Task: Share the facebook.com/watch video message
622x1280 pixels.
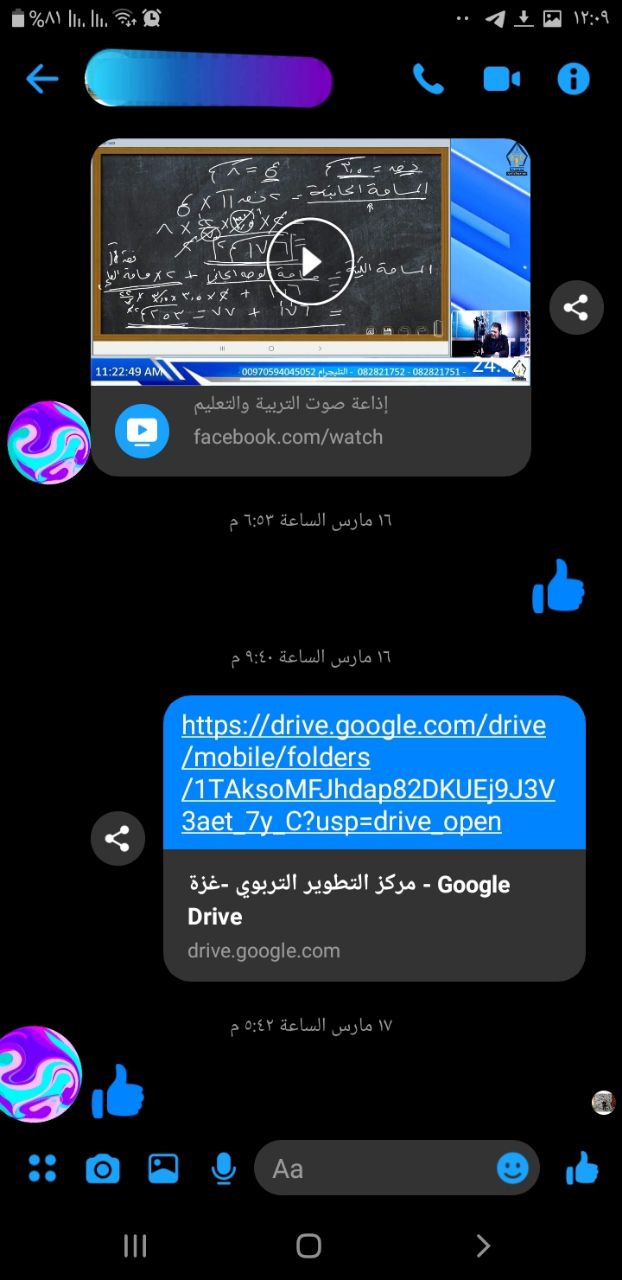Action: [x=576, y=307]
